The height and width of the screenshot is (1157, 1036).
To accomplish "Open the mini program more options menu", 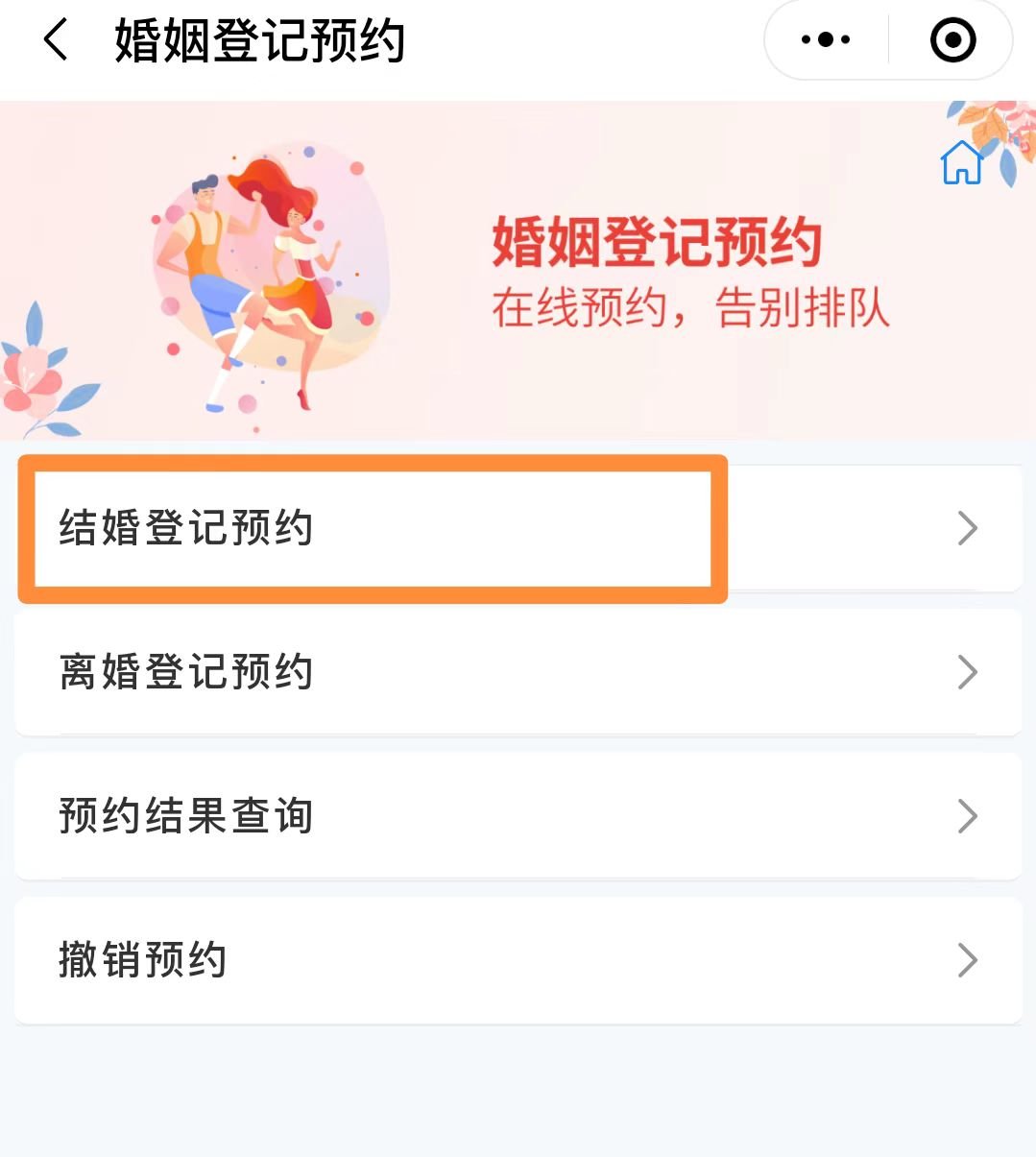I will pyautogui.click(x=826, y=40).
